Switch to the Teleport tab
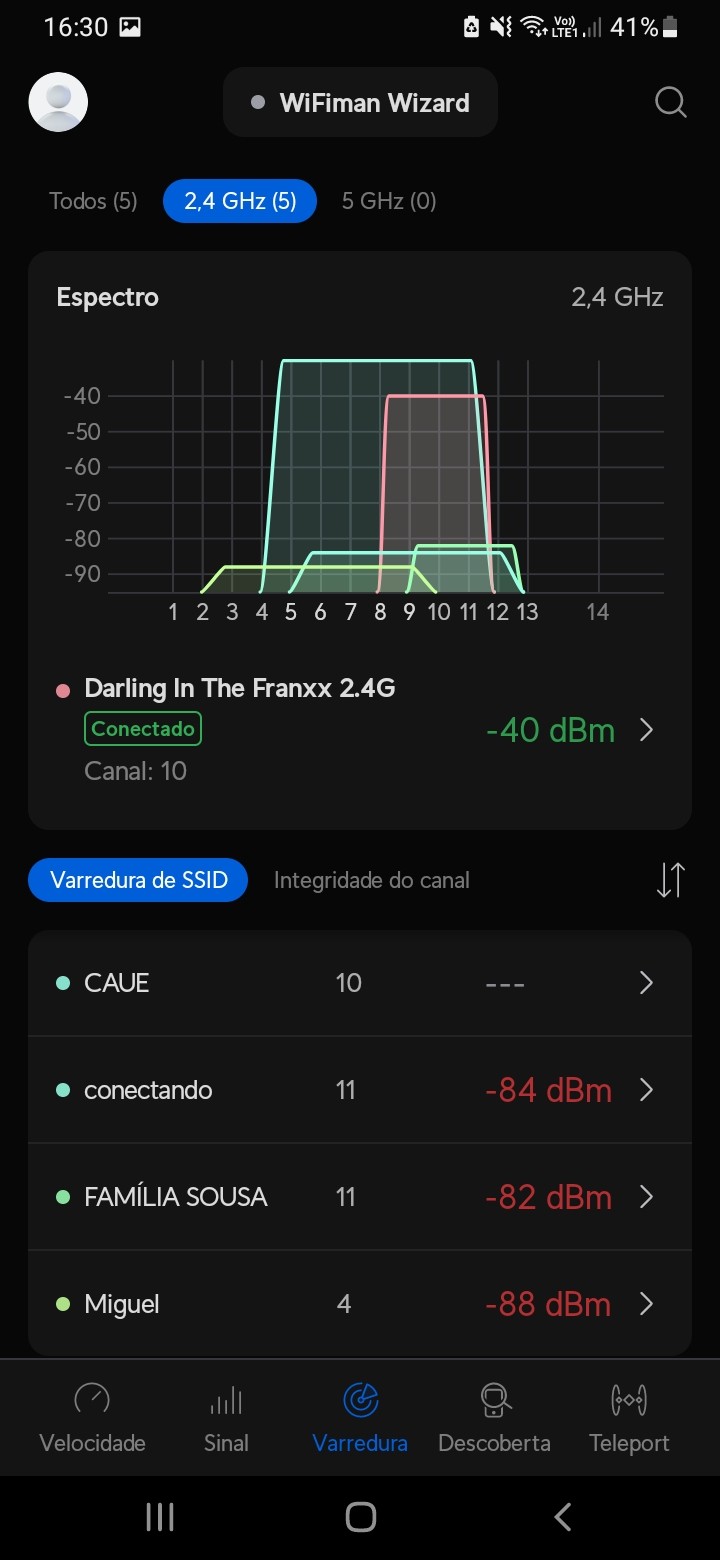Viewport: 720px width, 1560px height. (629, 1417)
